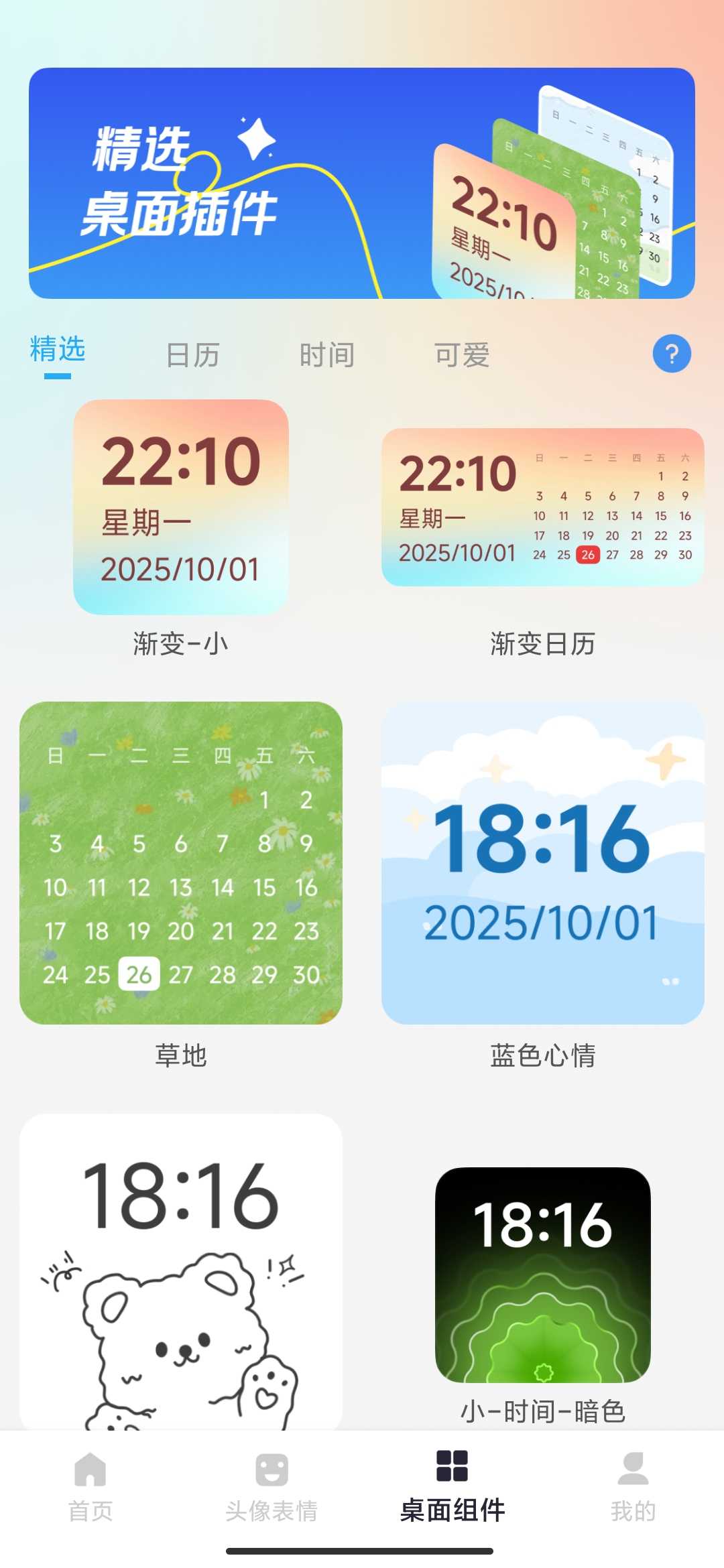Open the 渐变日历 widget
This screenshot has height=1568, width=724.
click(x=543, y=507)
